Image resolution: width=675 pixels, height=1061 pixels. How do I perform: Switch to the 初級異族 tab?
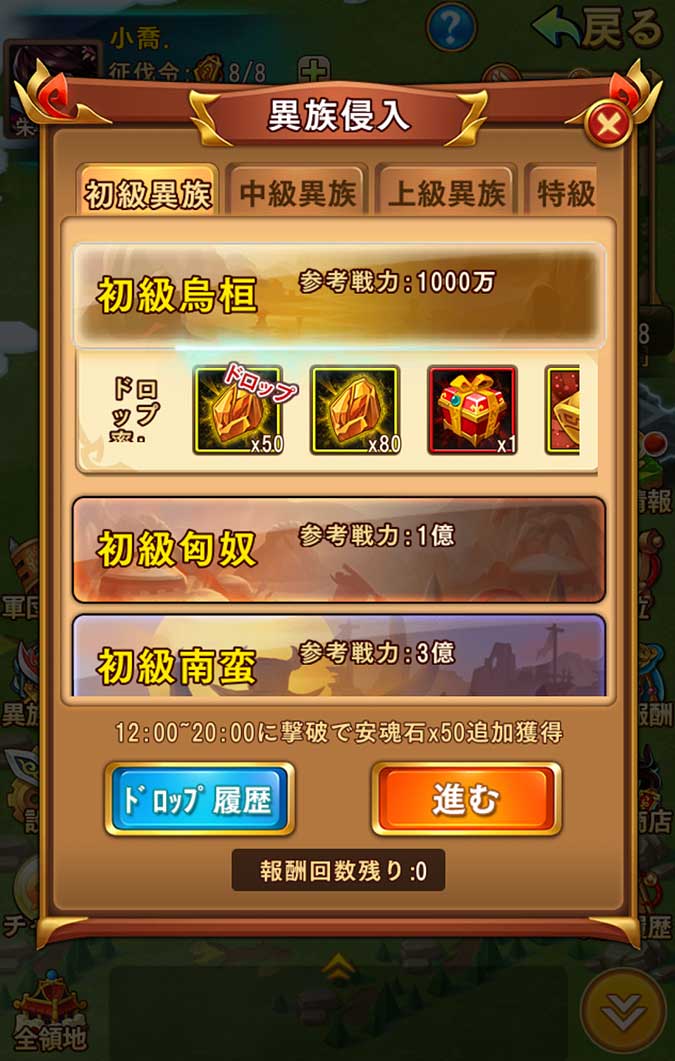148,192
